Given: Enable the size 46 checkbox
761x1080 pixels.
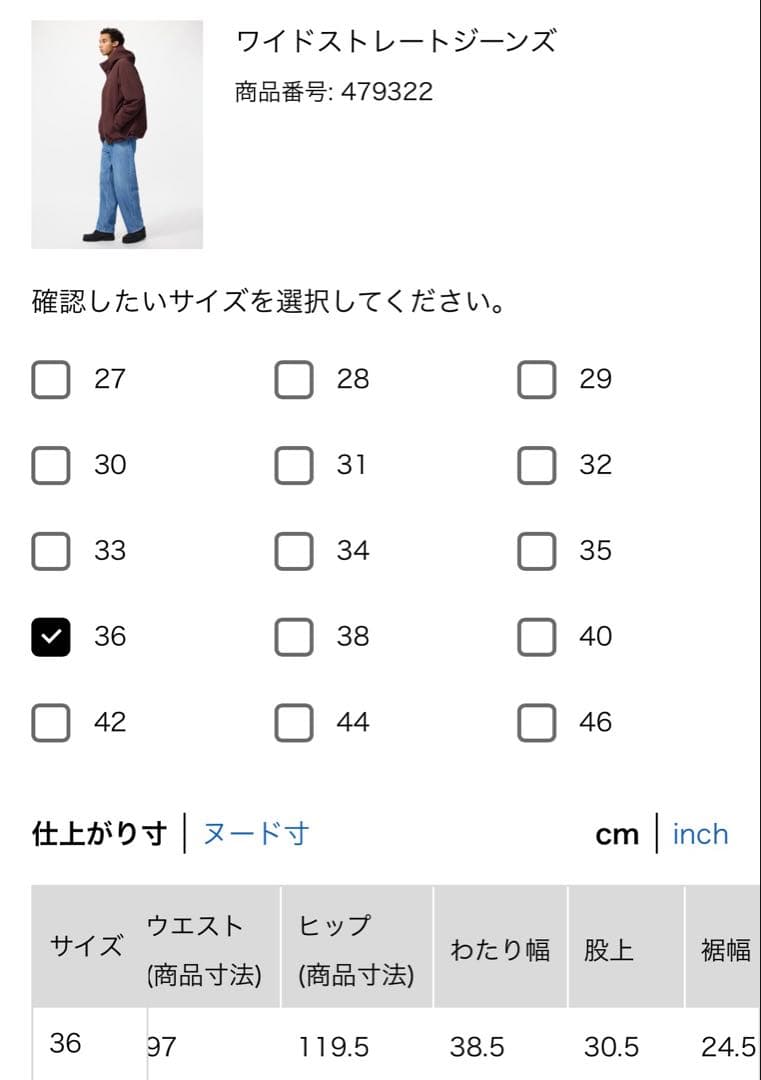Looking at the screenshot, I should pos(536,723).
